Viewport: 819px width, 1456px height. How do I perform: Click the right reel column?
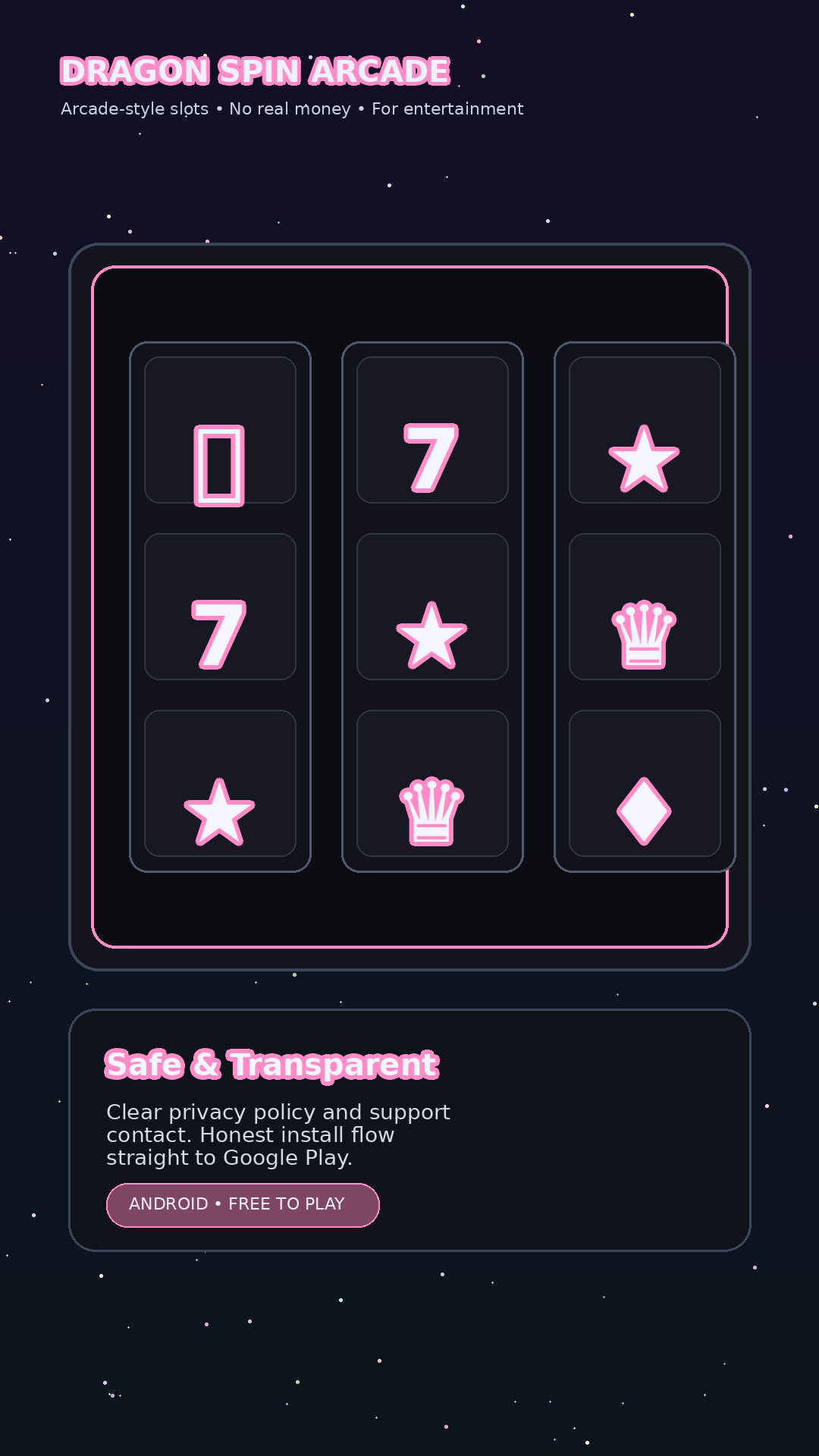[644, 607]
